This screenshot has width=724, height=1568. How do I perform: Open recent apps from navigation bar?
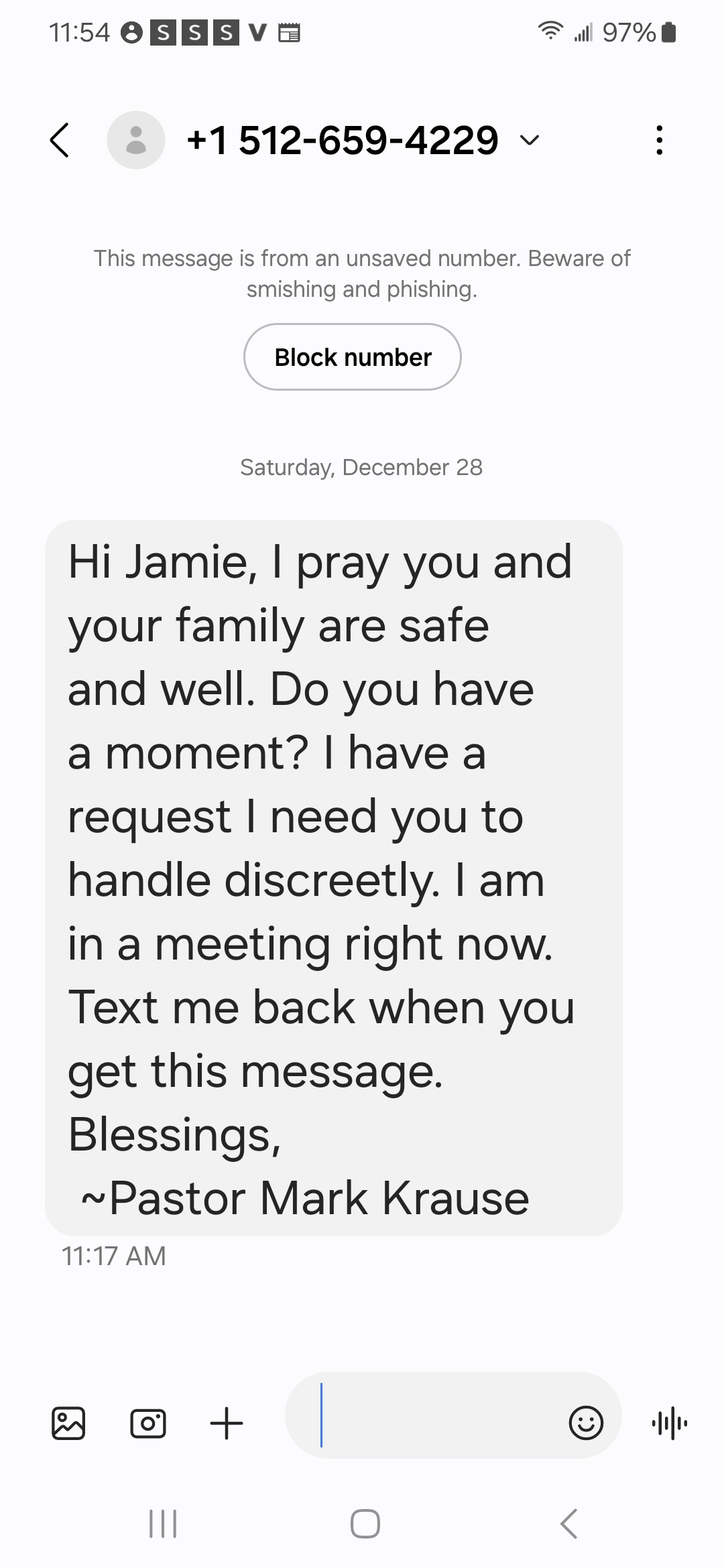point(163,1523)
